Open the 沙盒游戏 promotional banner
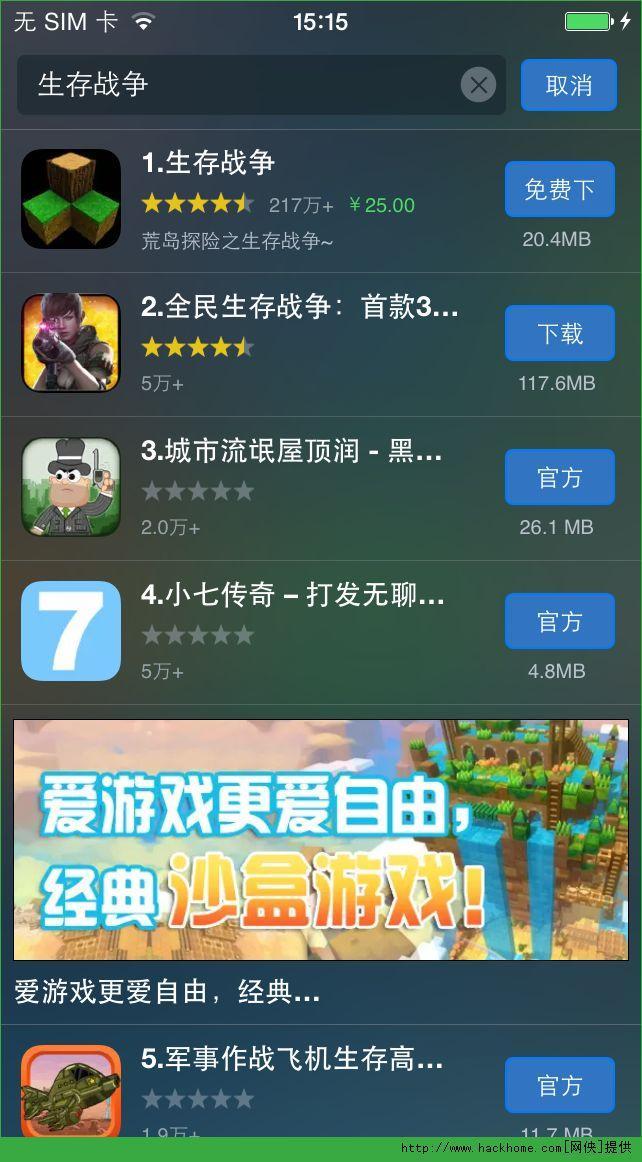 click(x=320, y=840)
